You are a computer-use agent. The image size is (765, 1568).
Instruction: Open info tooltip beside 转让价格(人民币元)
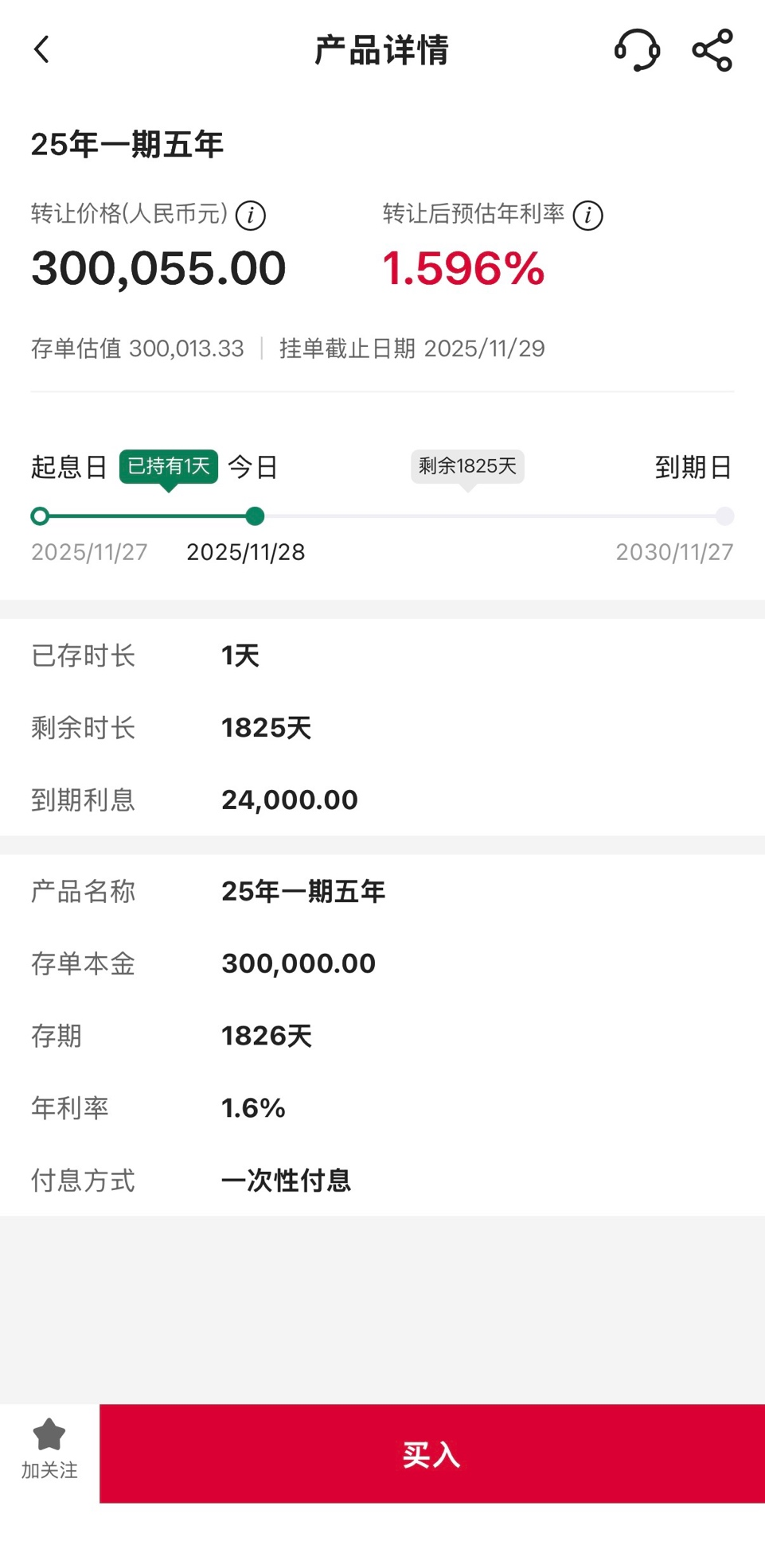(252, 215)
